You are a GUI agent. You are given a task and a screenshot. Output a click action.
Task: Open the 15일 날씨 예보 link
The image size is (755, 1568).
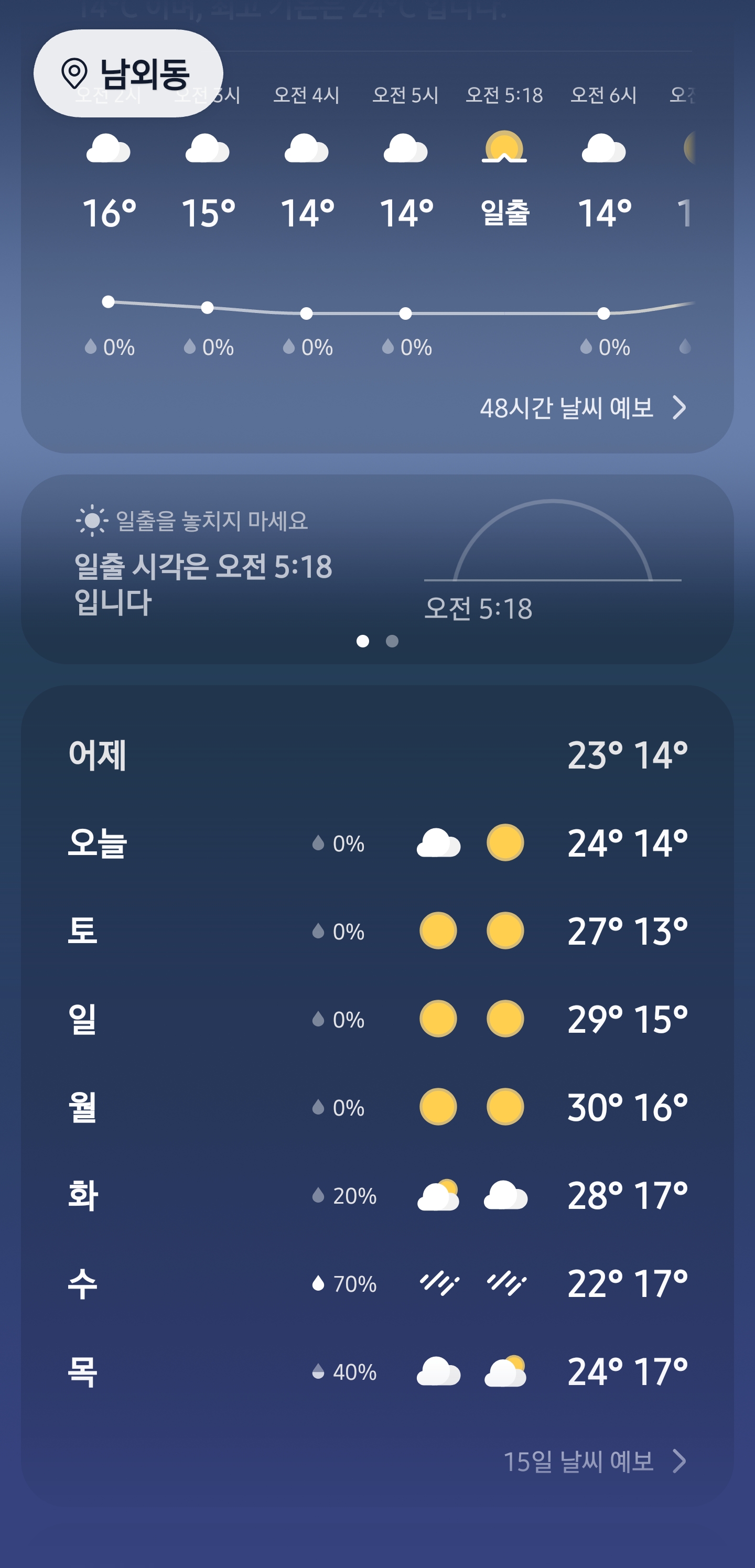(595, 1461)
